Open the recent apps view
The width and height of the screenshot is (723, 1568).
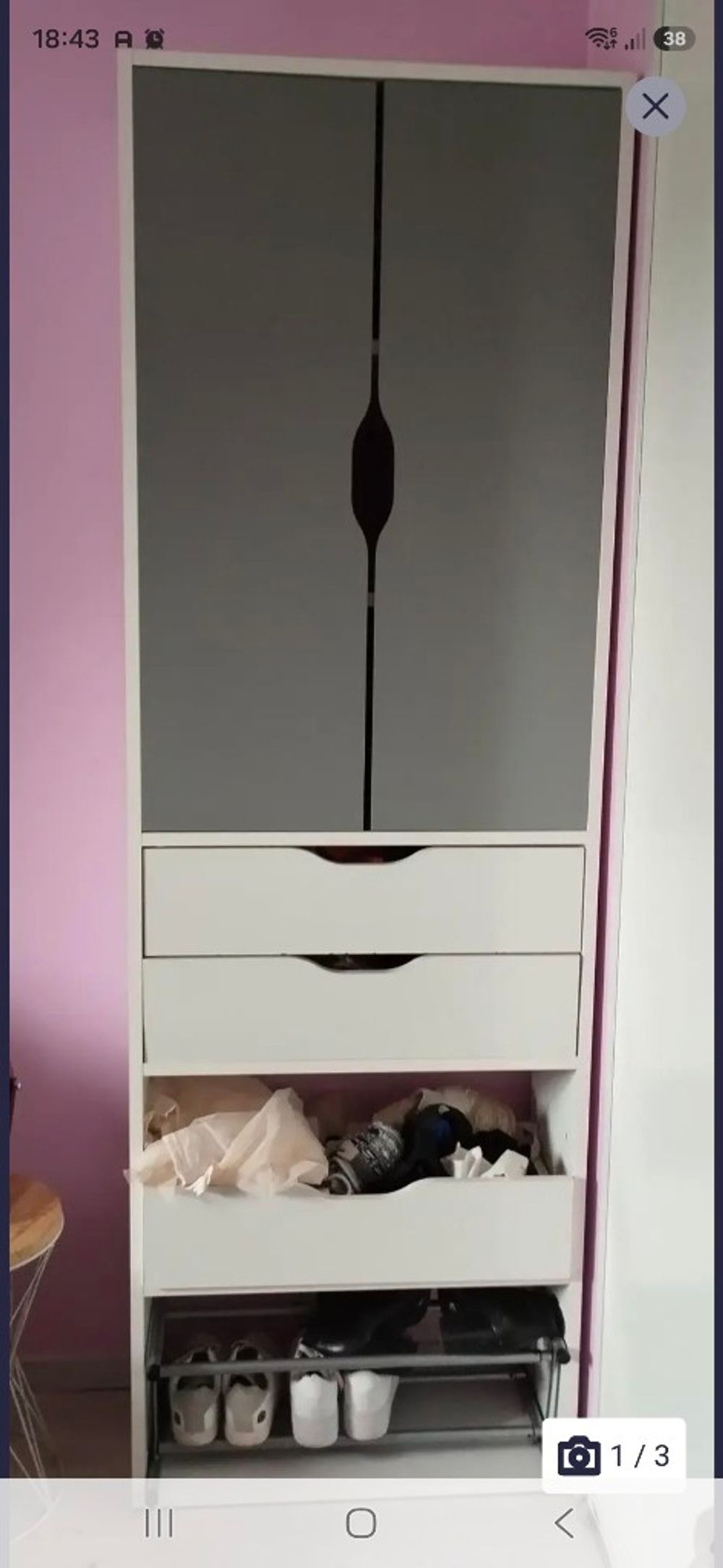pos(159,1522)
